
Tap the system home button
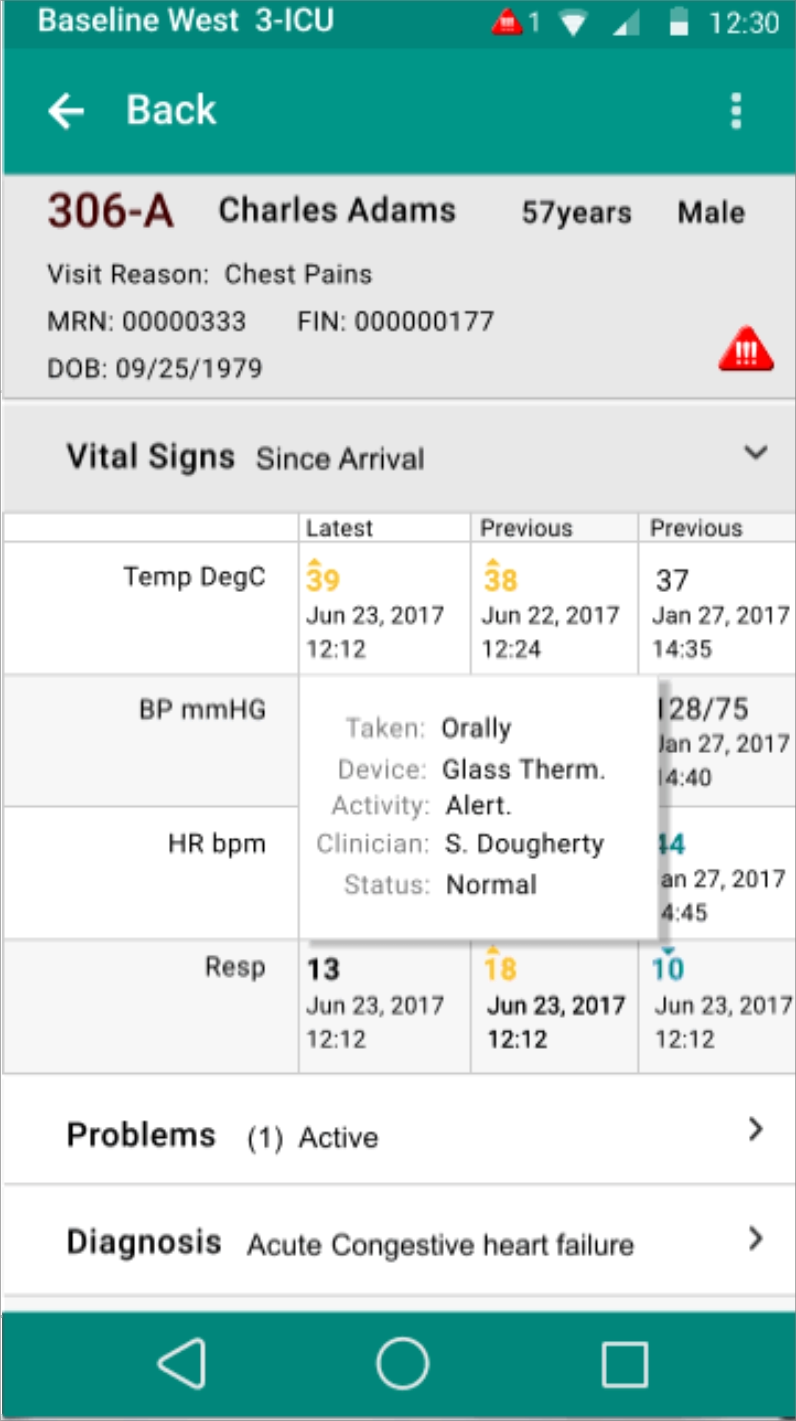pyautogui.click(x=402, y=1364)
